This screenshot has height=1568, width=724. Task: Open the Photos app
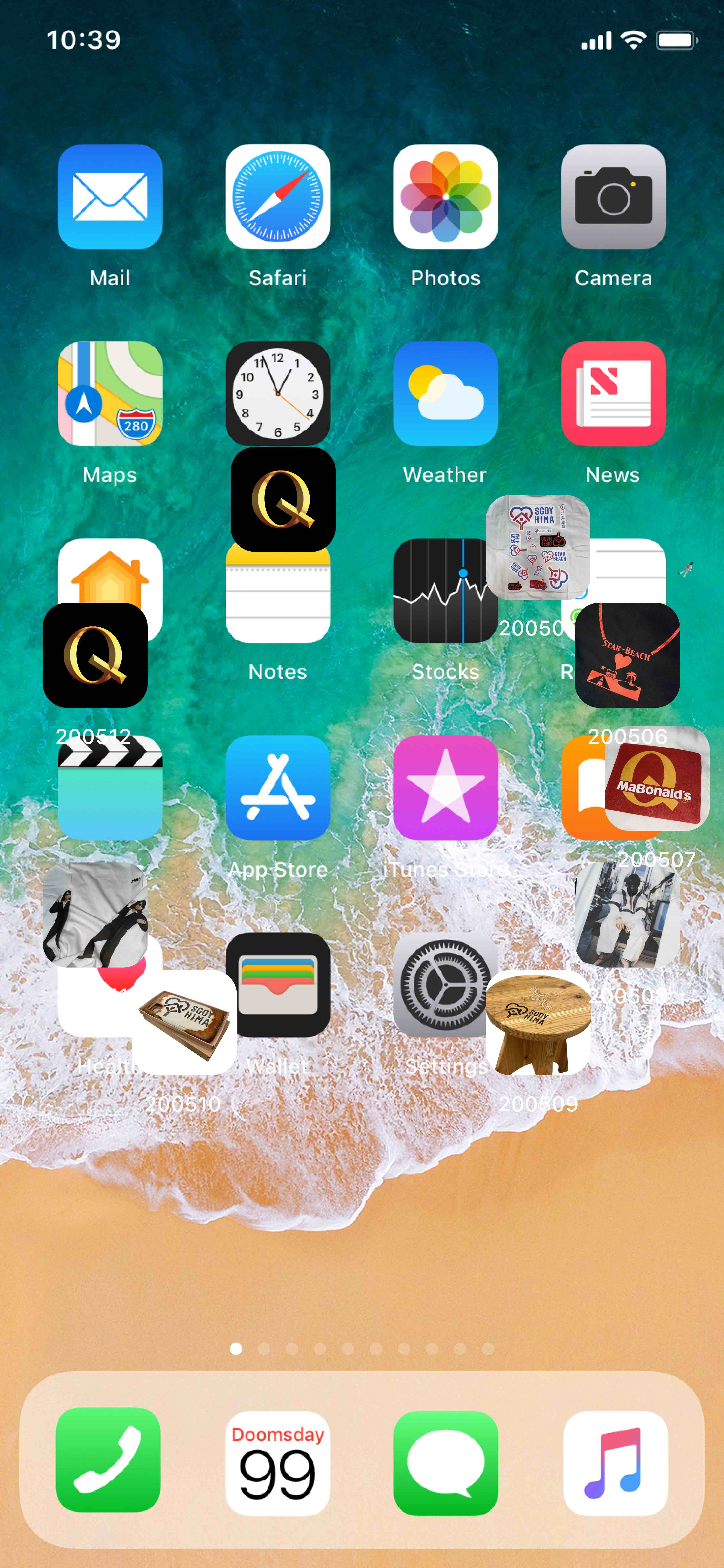pyautogui.click(x=445, y=197)
